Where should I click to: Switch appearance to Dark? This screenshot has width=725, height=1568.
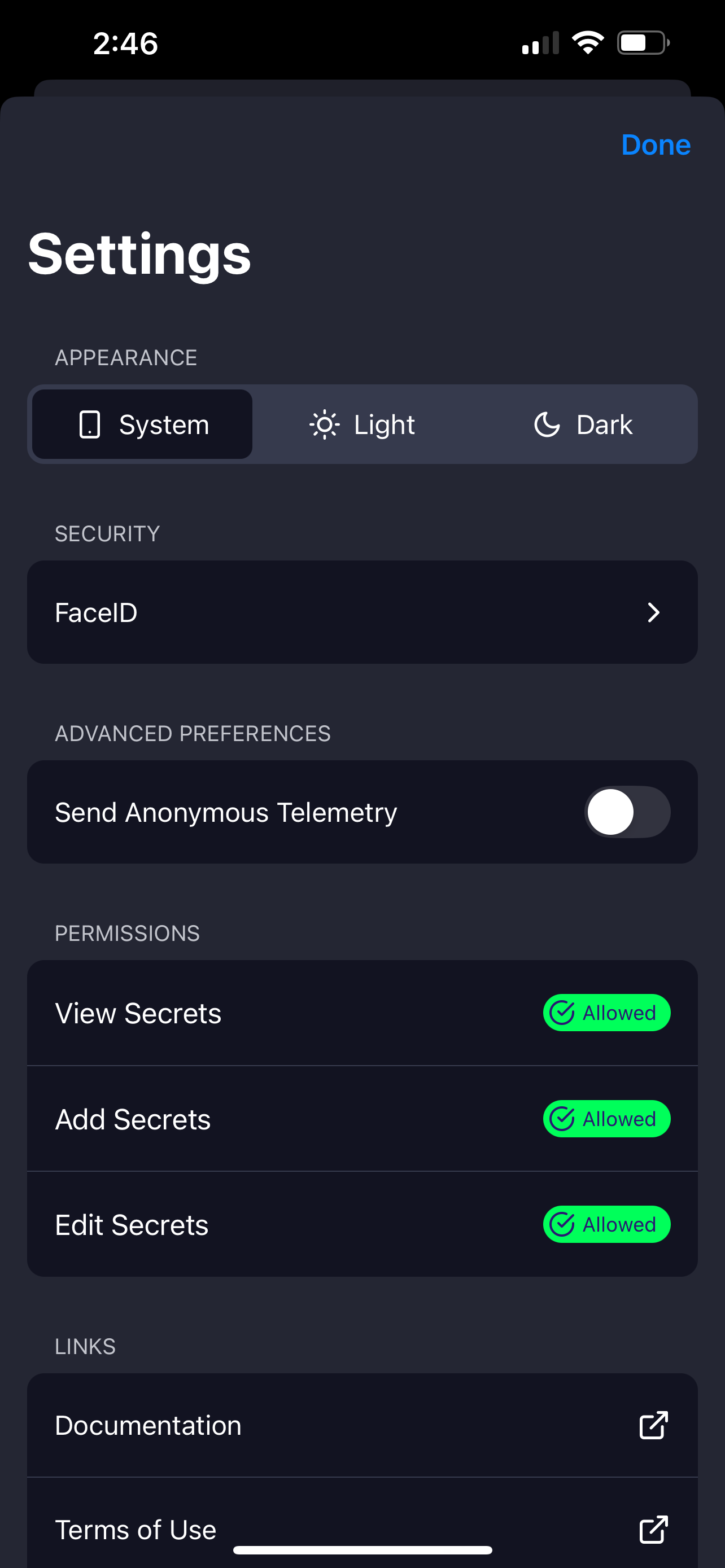[x=583, y=424]
